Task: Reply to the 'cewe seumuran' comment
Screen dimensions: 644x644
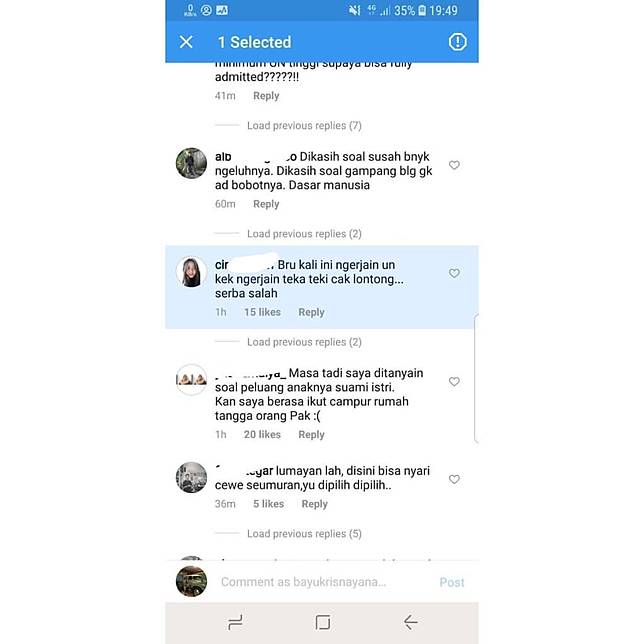Action: tap(314, 504)
